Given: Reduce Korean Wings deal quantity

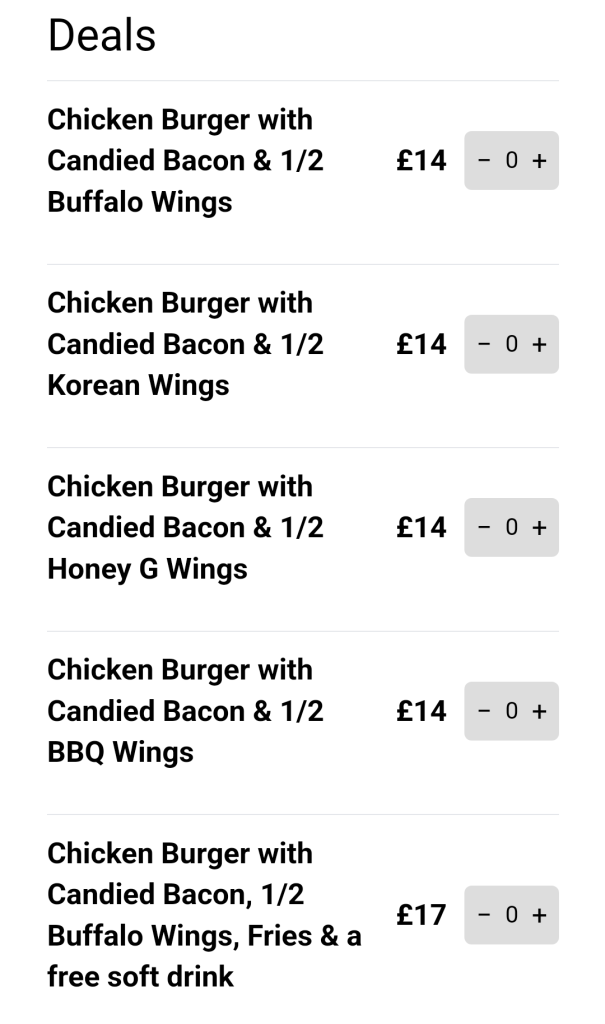Looking at the screenshot, I should [484, 344].
